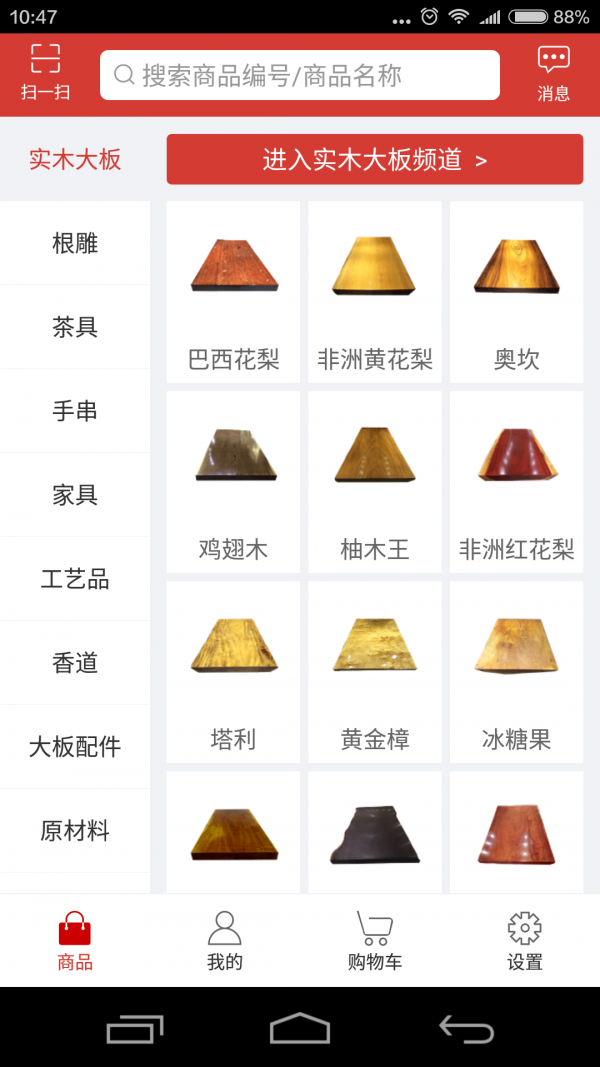Open the 扫一扫 scanner
This screenshot has height=1067, width=600.
tap(45, 73)
